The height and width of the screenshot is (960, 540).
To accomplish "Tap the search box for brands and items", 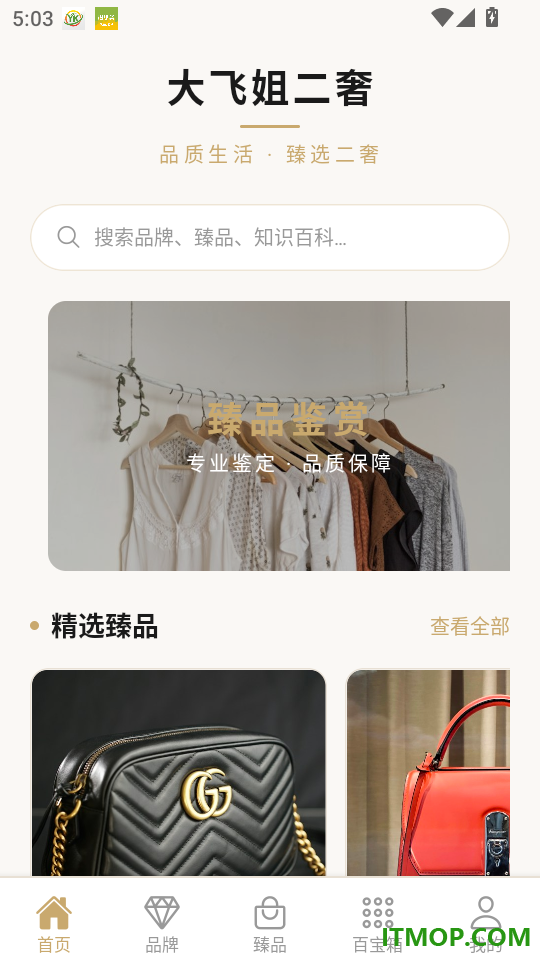I will 270,237.
